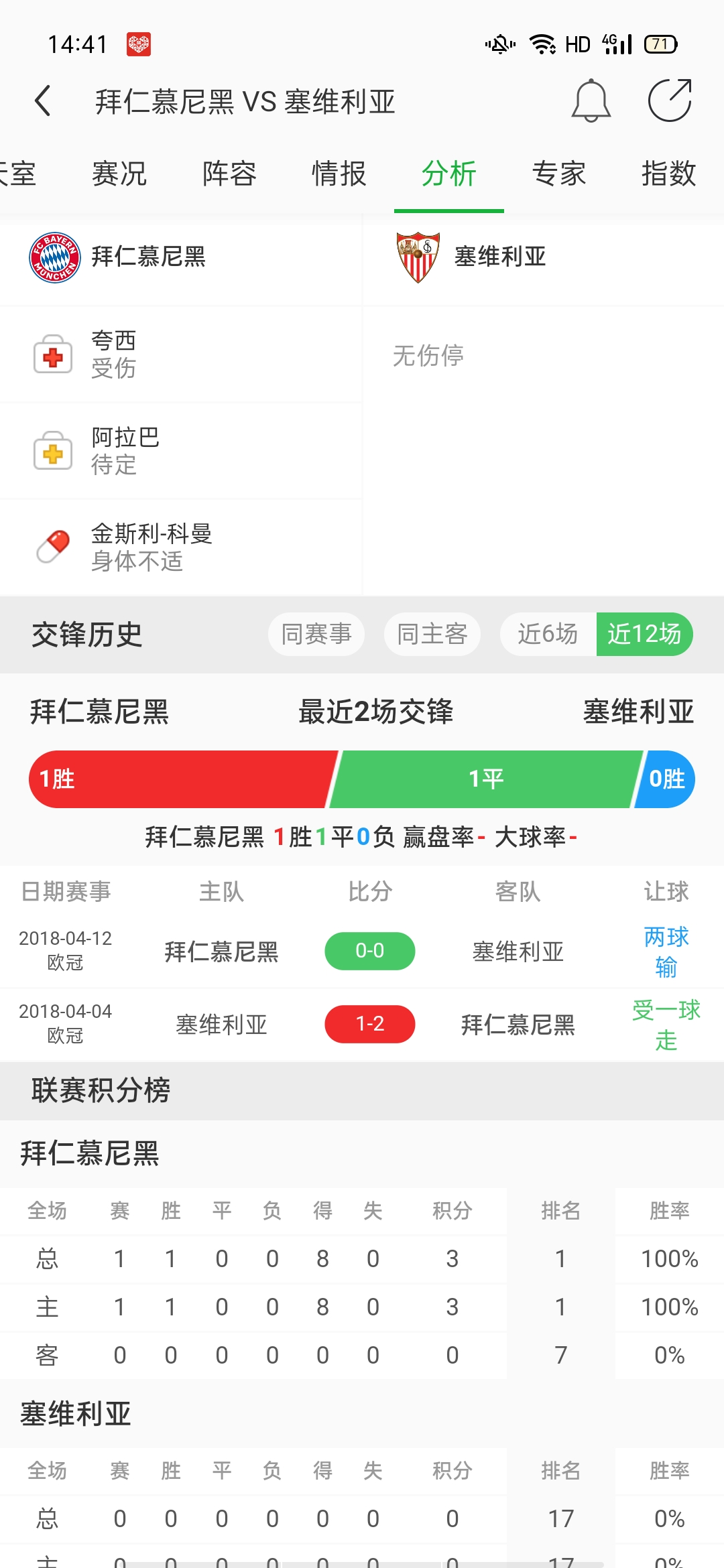The image size is (724, 1568).
Task: Tap the pill icon beside 金斯利-科曼
Action: [x=54, y=546]
